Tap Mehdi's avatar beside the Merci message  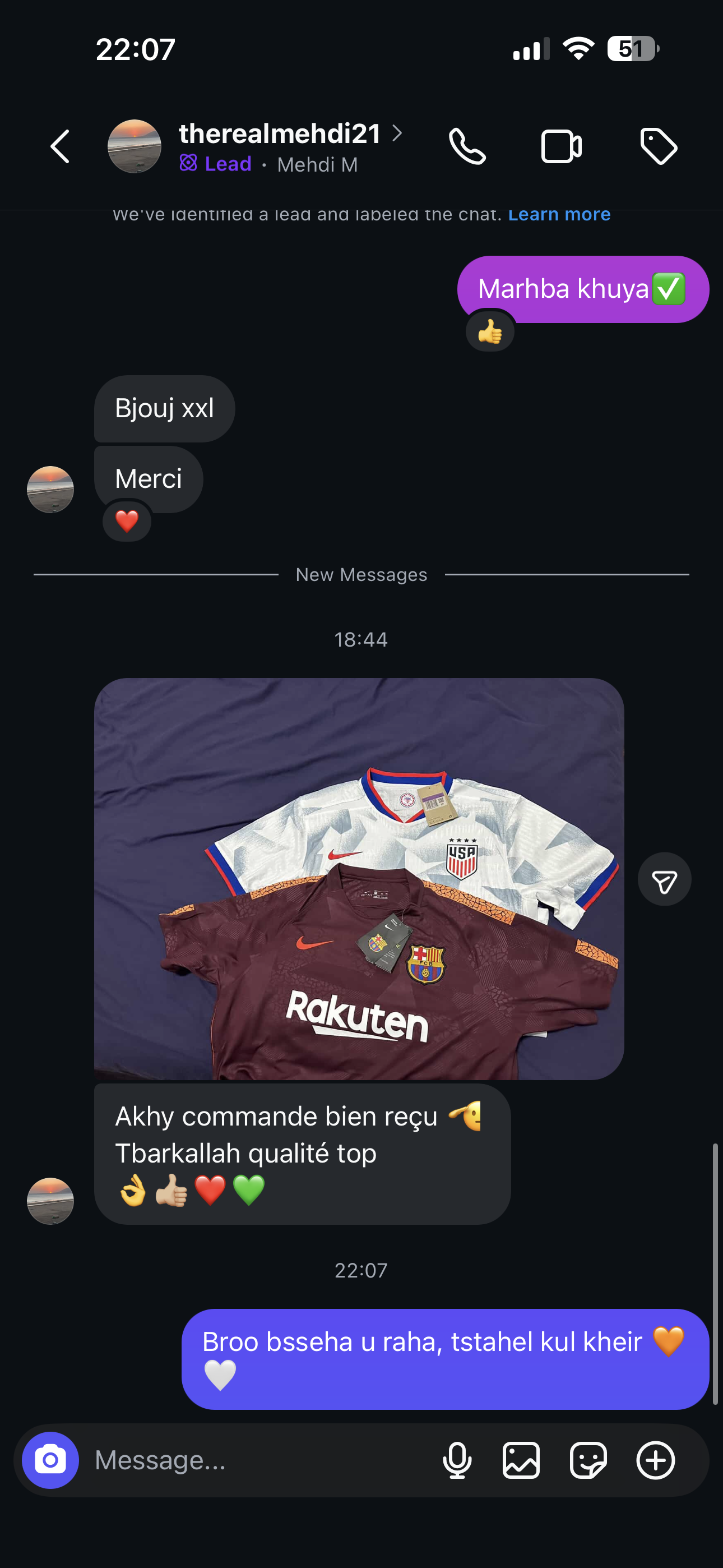click(x=50, y=490)
